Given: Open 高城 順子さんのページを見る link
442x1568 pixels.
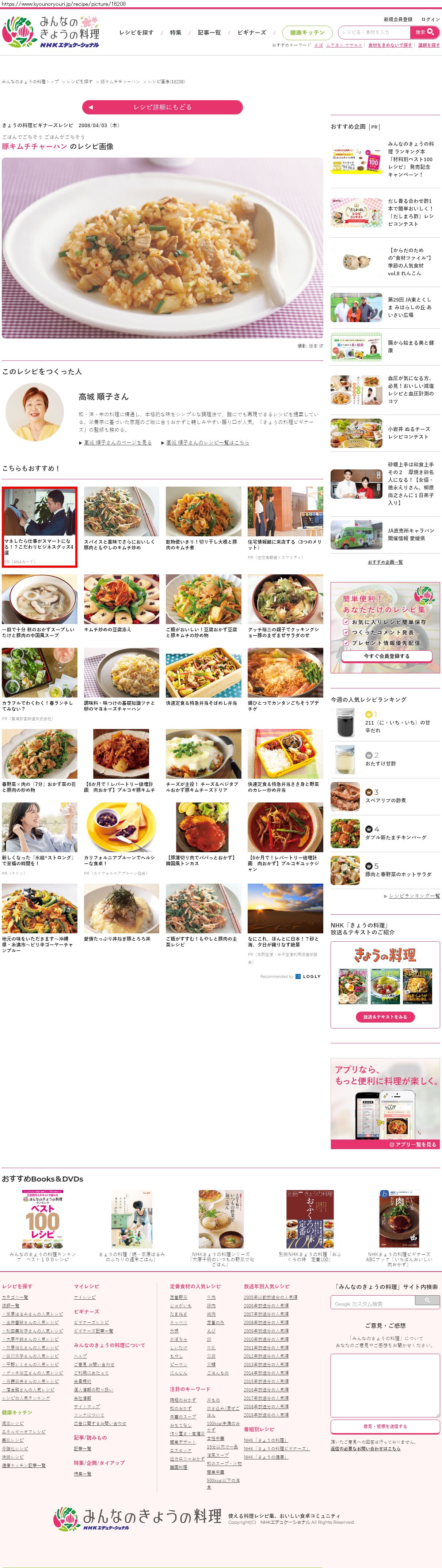Looking at the screenshot, I should tap(117, 442).
